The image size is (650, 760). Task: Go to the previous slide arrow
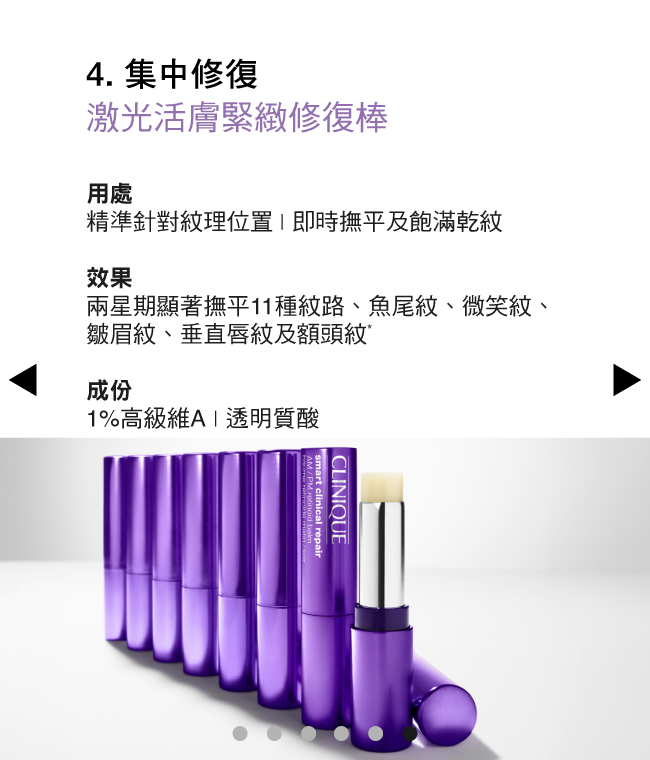pyautogui.click(x=23, y=380)
